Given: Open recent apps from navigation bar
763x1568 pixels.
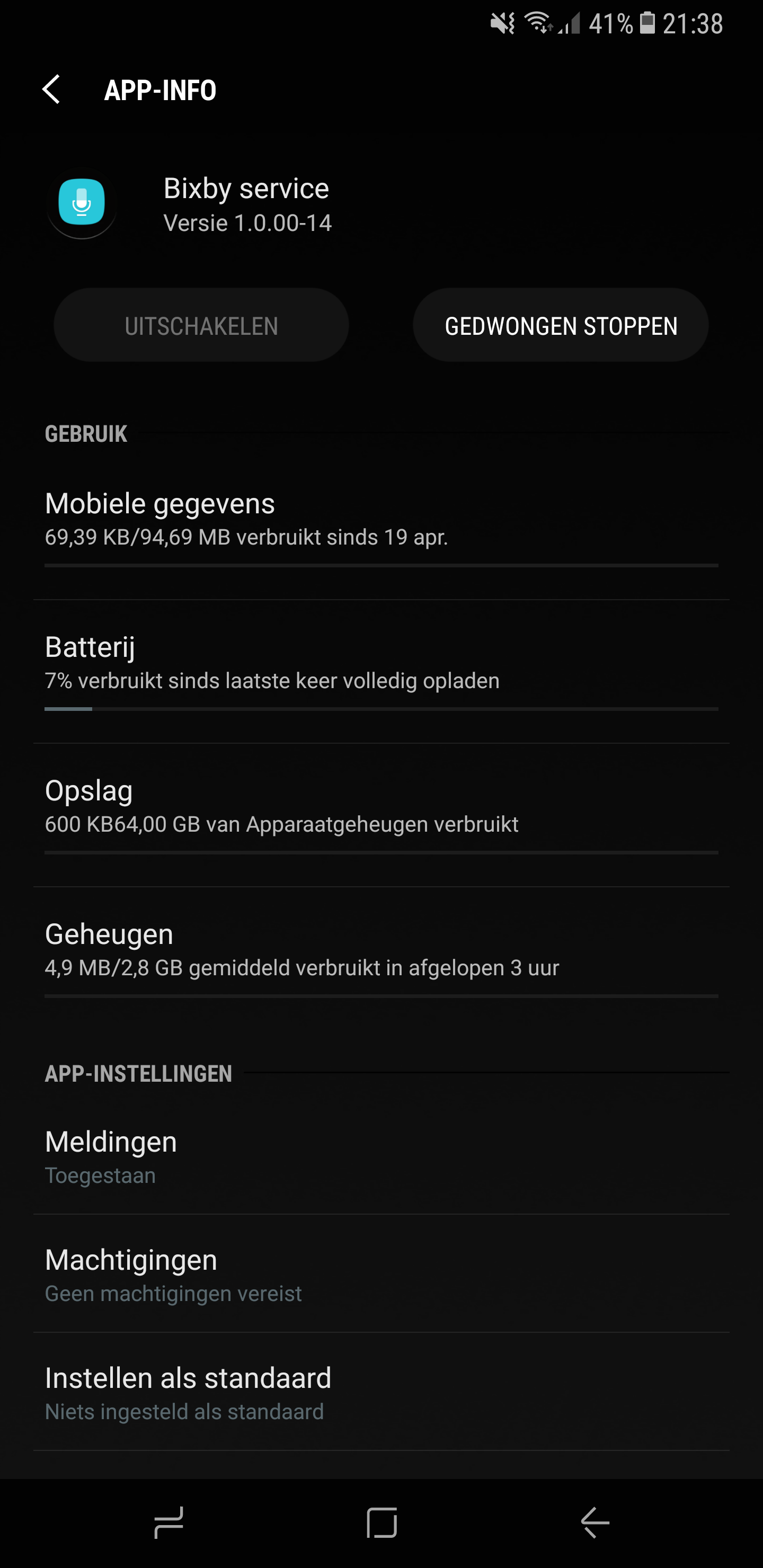Looking at the screenshot, I should [x=168, y=1523].
